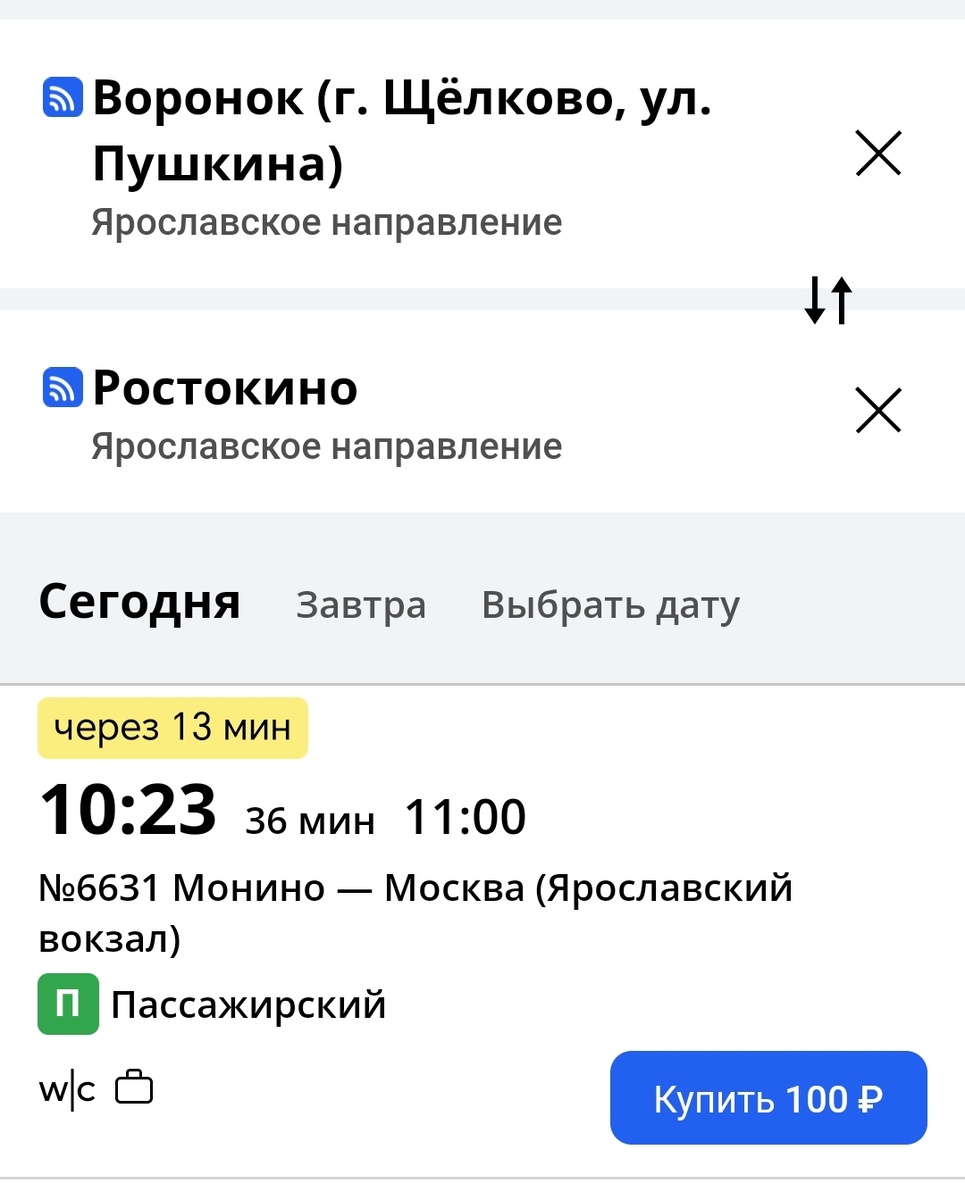Open the Выбрать дату date picker
Viewport: 965px width, 1200px height.
[x=610, y=604]
